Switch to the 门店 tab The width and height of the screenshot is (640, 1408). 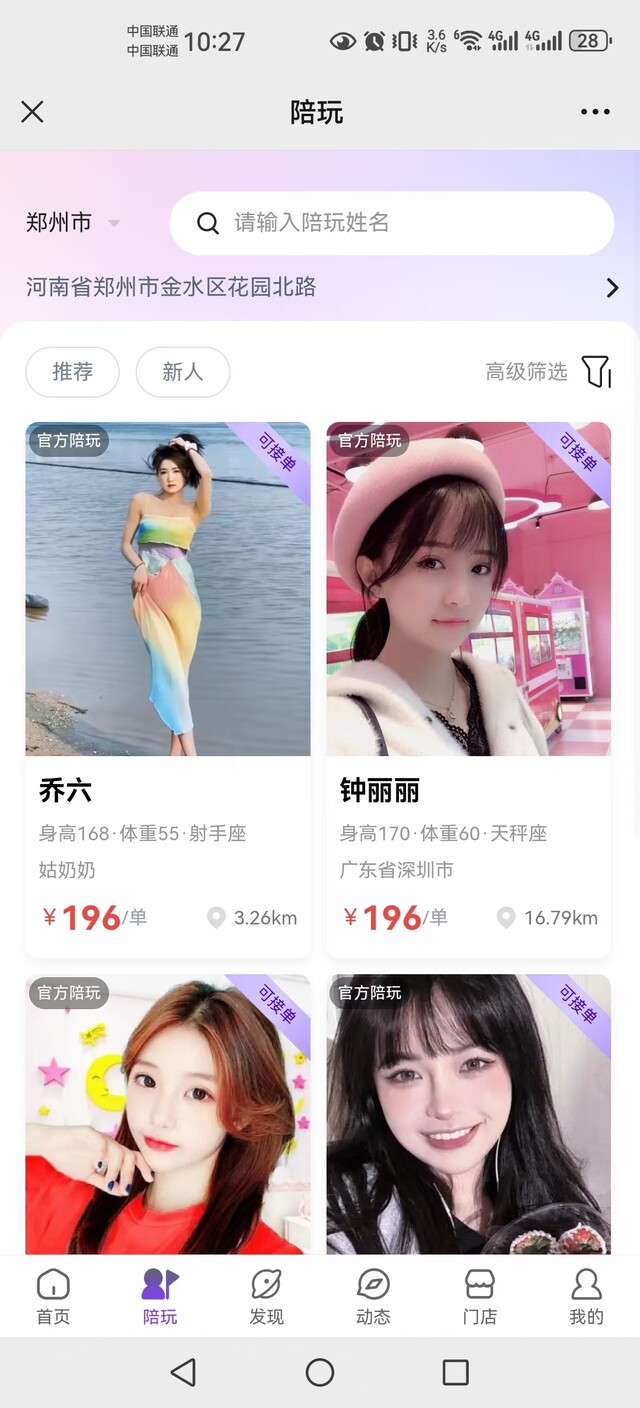(480, 1296)
